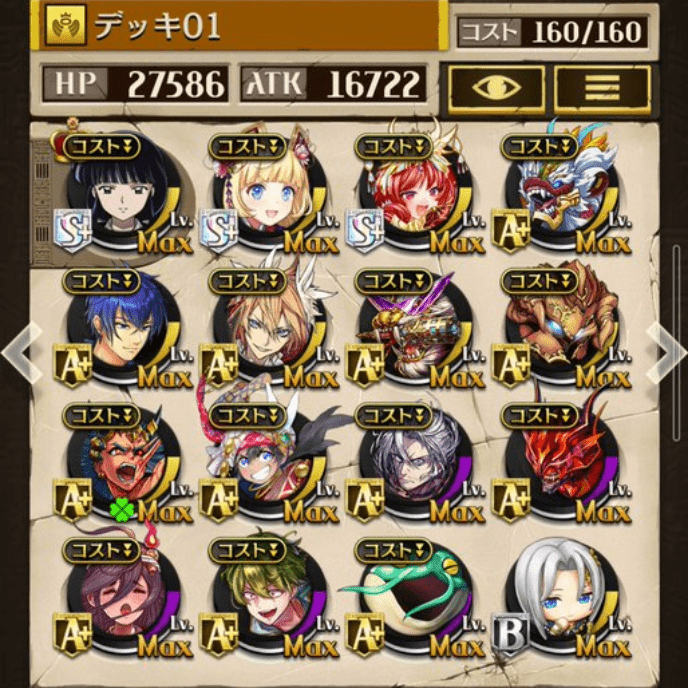Toggle the eye view button
This screenshot has width=688, height=688.
click(x=497, y=88)
